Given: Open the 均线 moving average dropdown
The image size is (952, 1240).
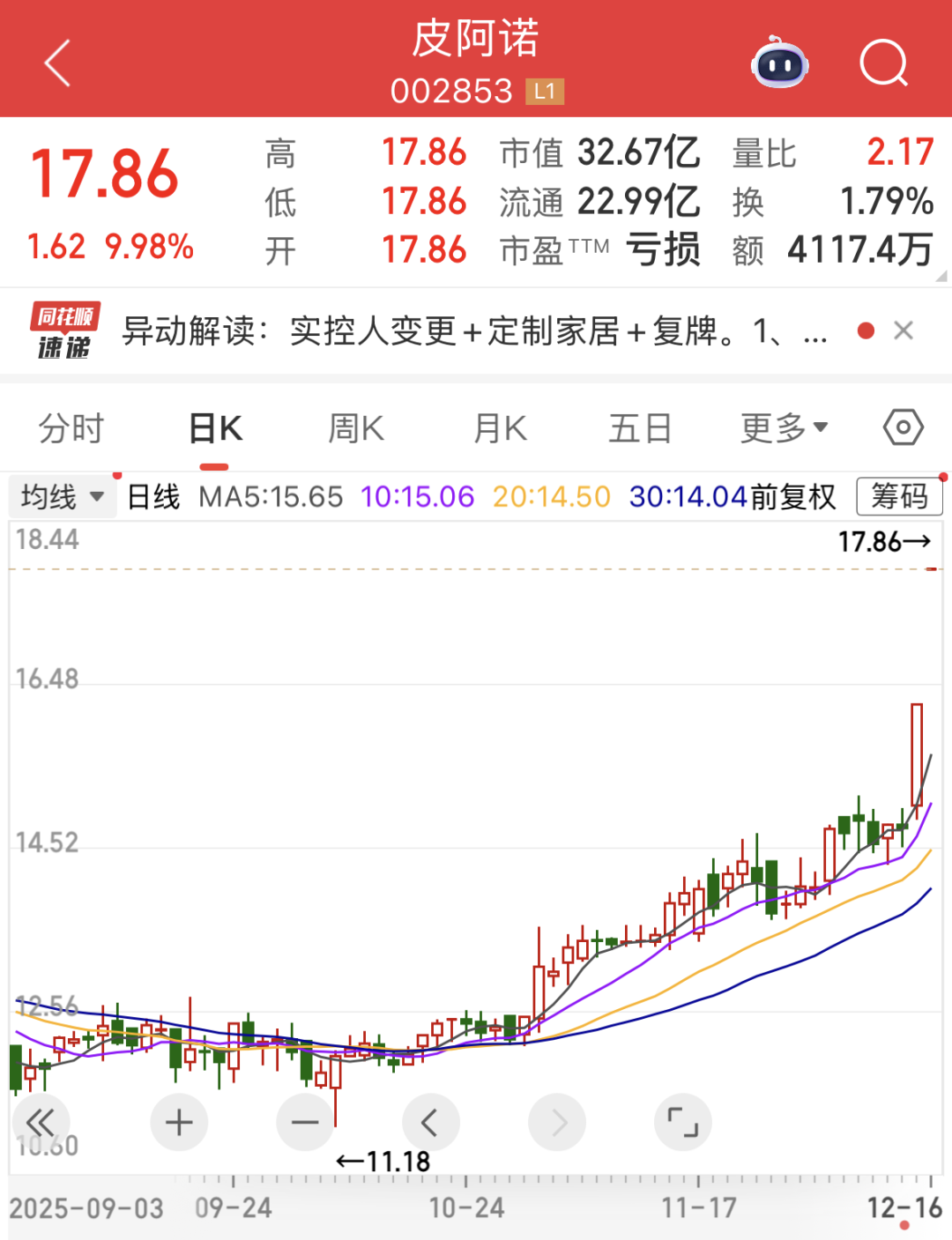Looking at the screenshot, I should click(62, 497).
